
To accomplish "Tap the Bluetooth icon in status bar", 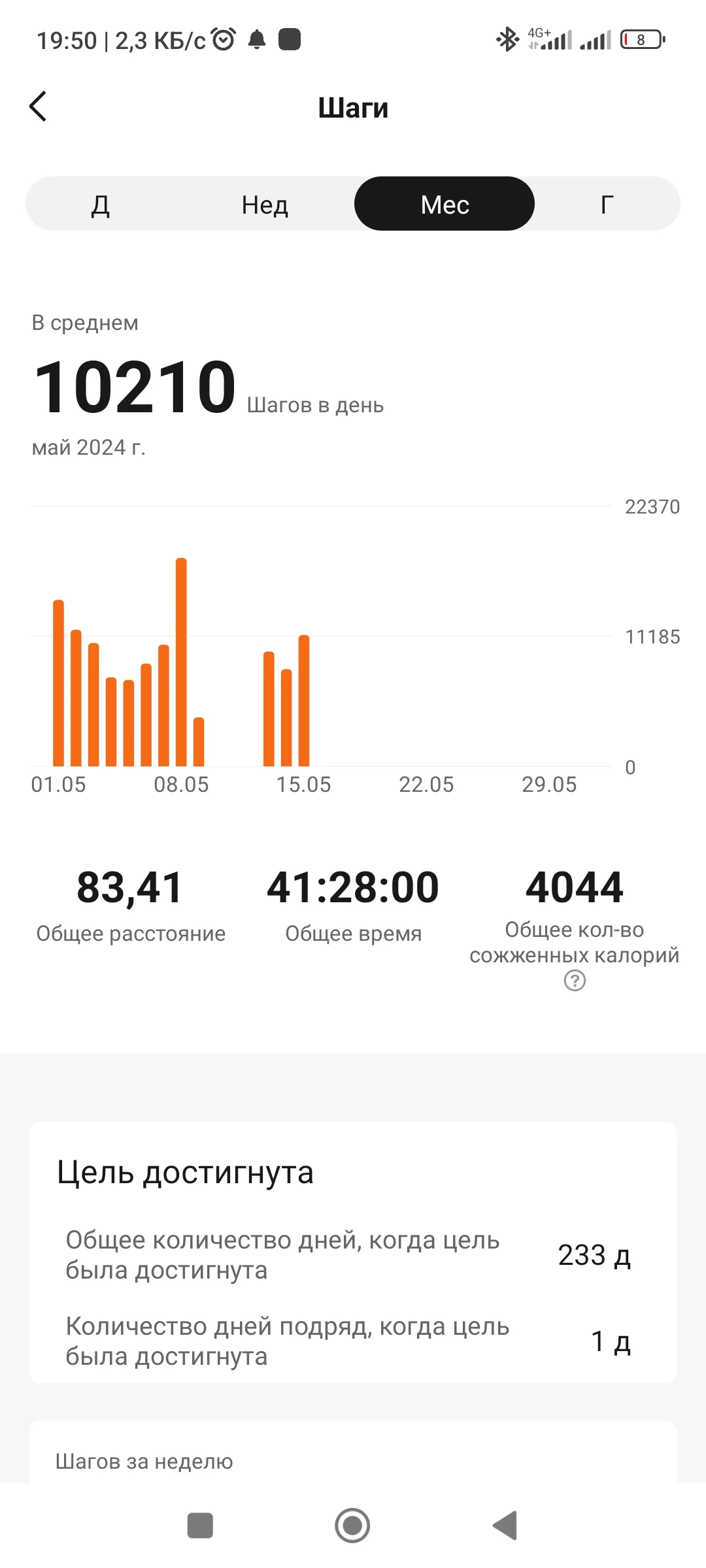I will (x=507, y=40).
